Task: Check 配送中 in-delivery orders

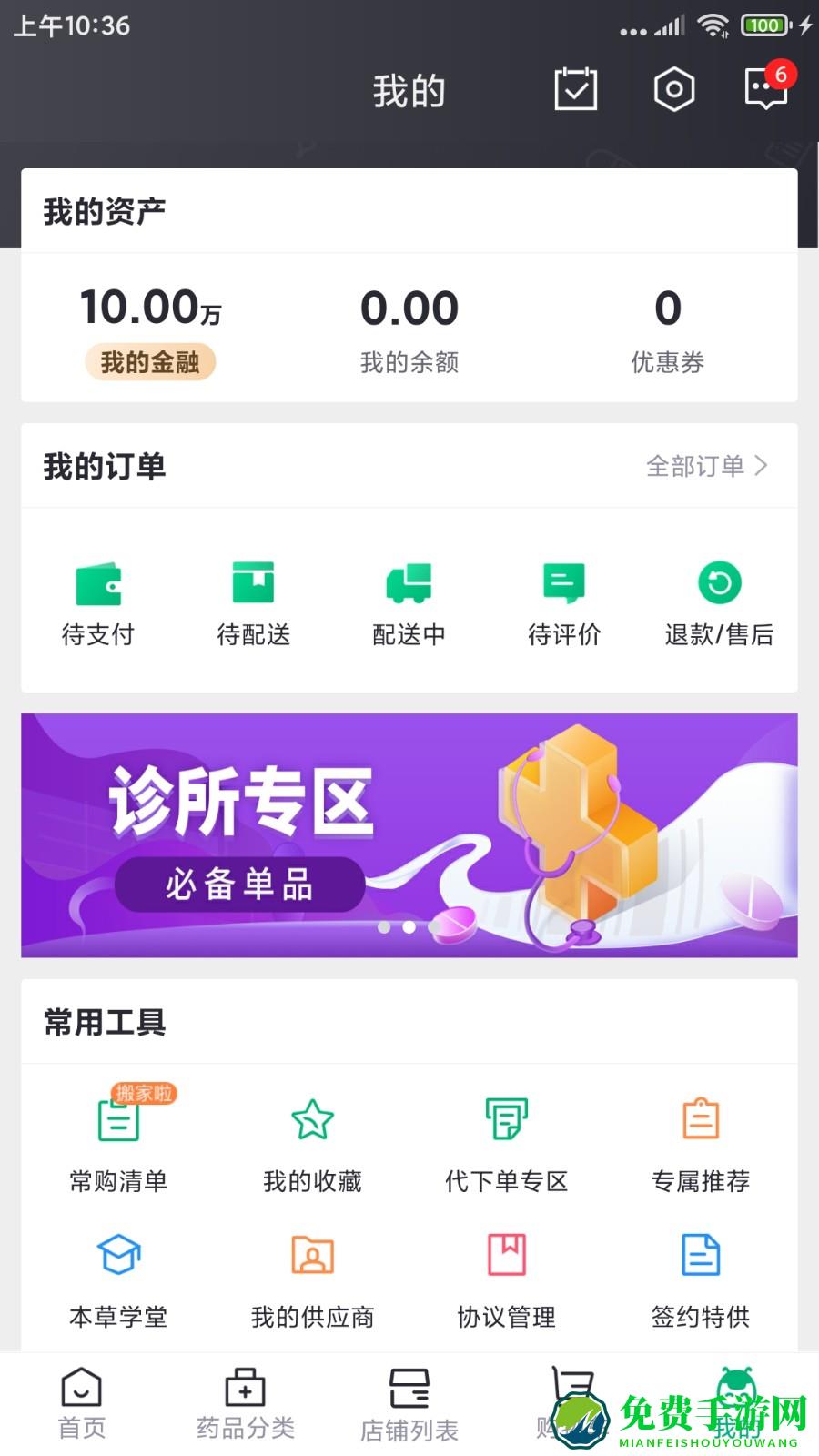Action: coord(409,601)
